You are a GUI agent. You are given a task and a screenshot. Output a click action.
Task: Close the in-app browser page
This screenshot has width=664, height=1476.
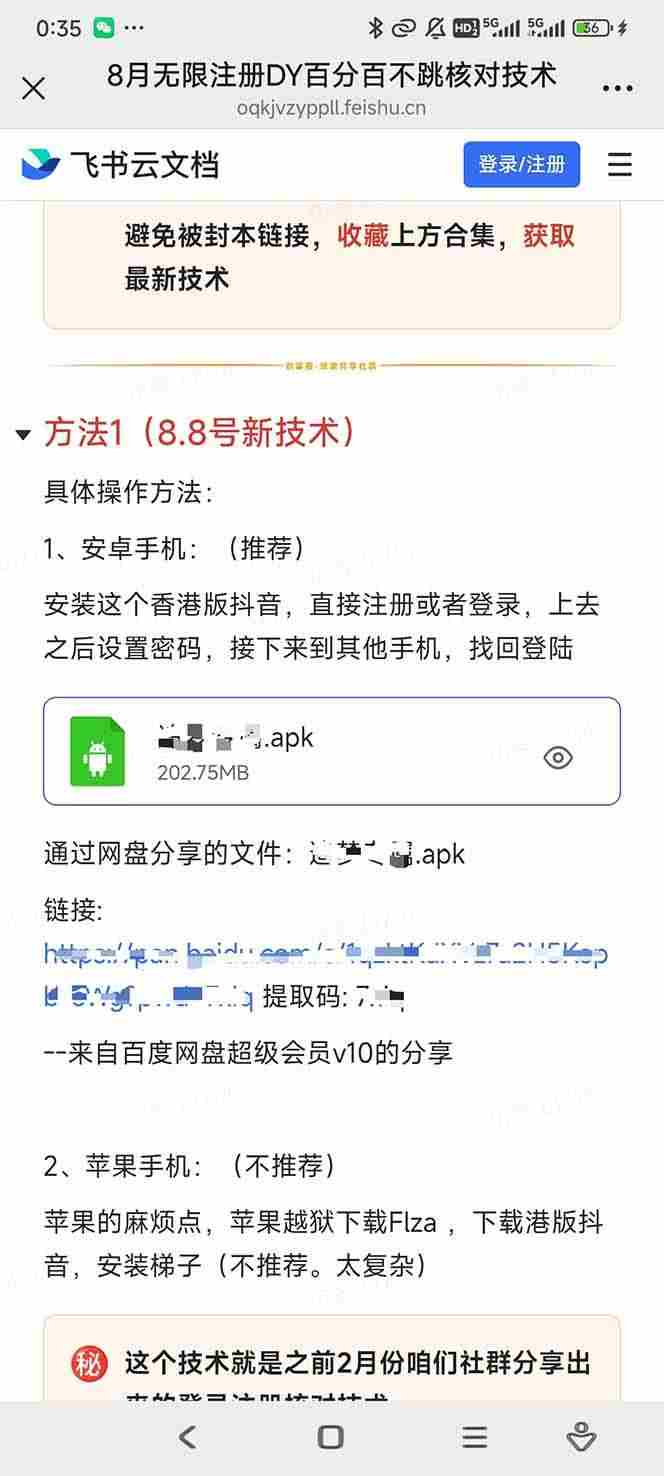coord(33,88)
